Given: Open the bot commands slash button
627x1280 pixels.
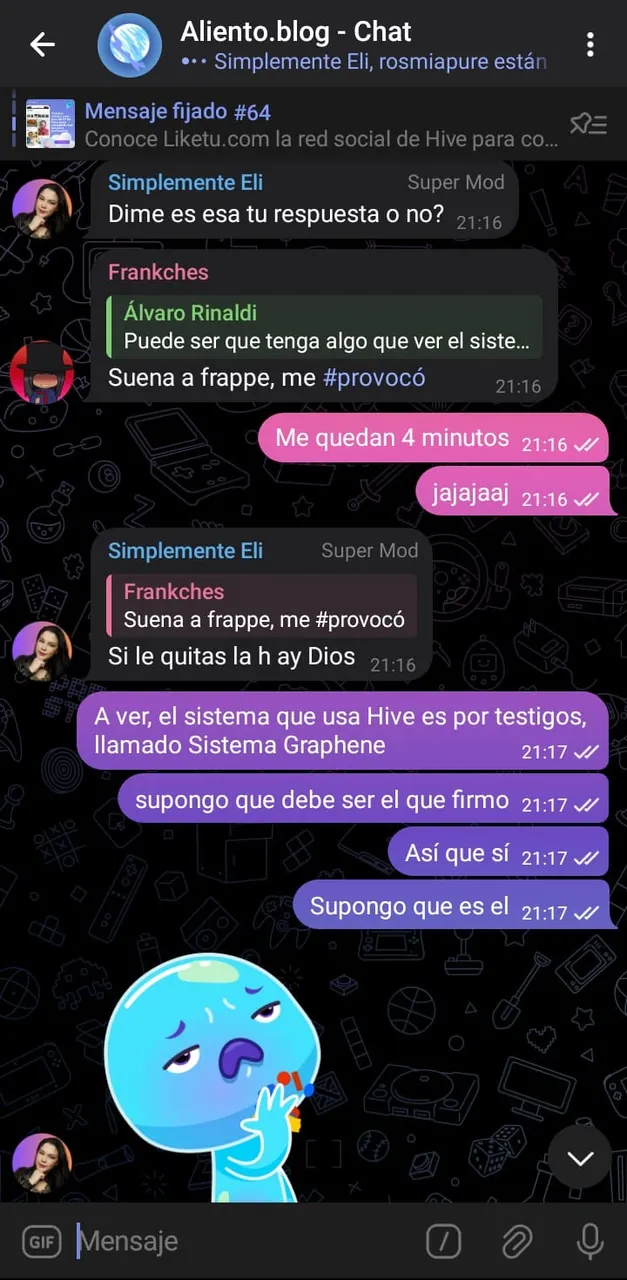Looking at the screenshot, I should pos(443,1242).
